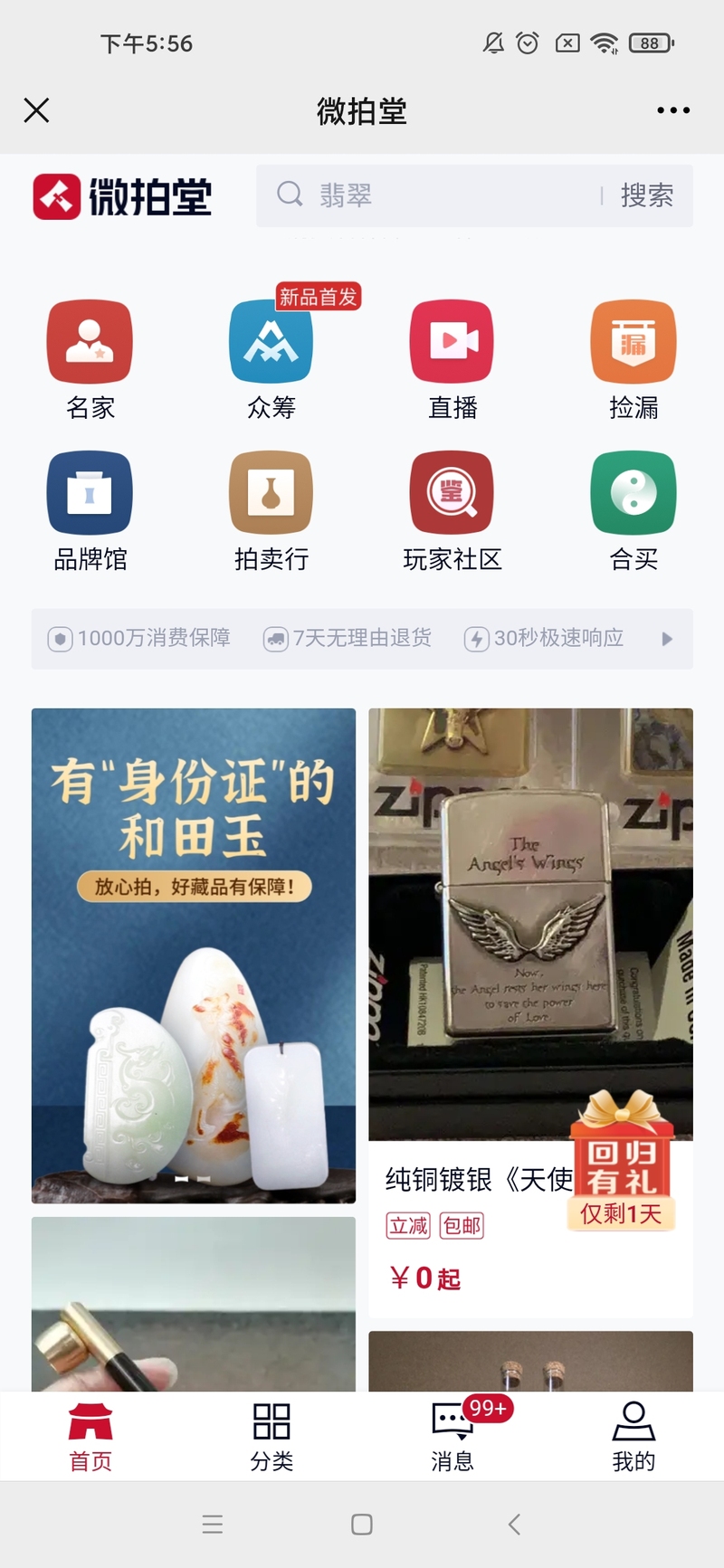Open the 捡漏 bargains section
724x1568 pixels.
pyautogui.click(x=633, y=358)
